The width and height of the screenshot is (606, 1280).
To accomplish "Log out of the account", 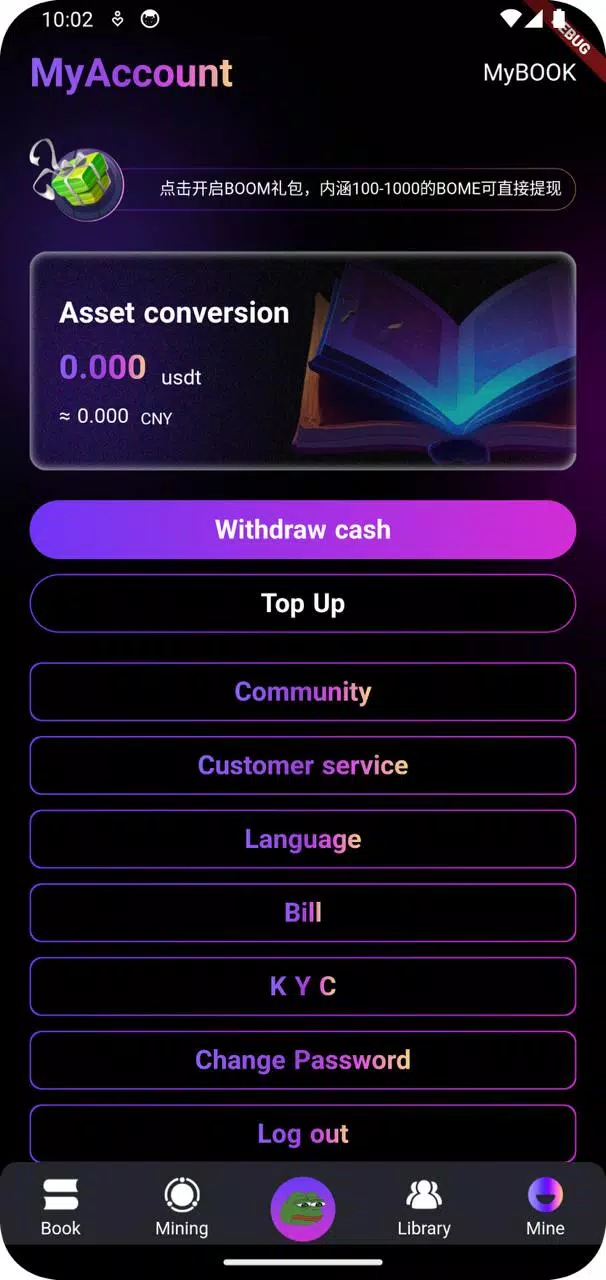I will click(x=303, y=1133).
